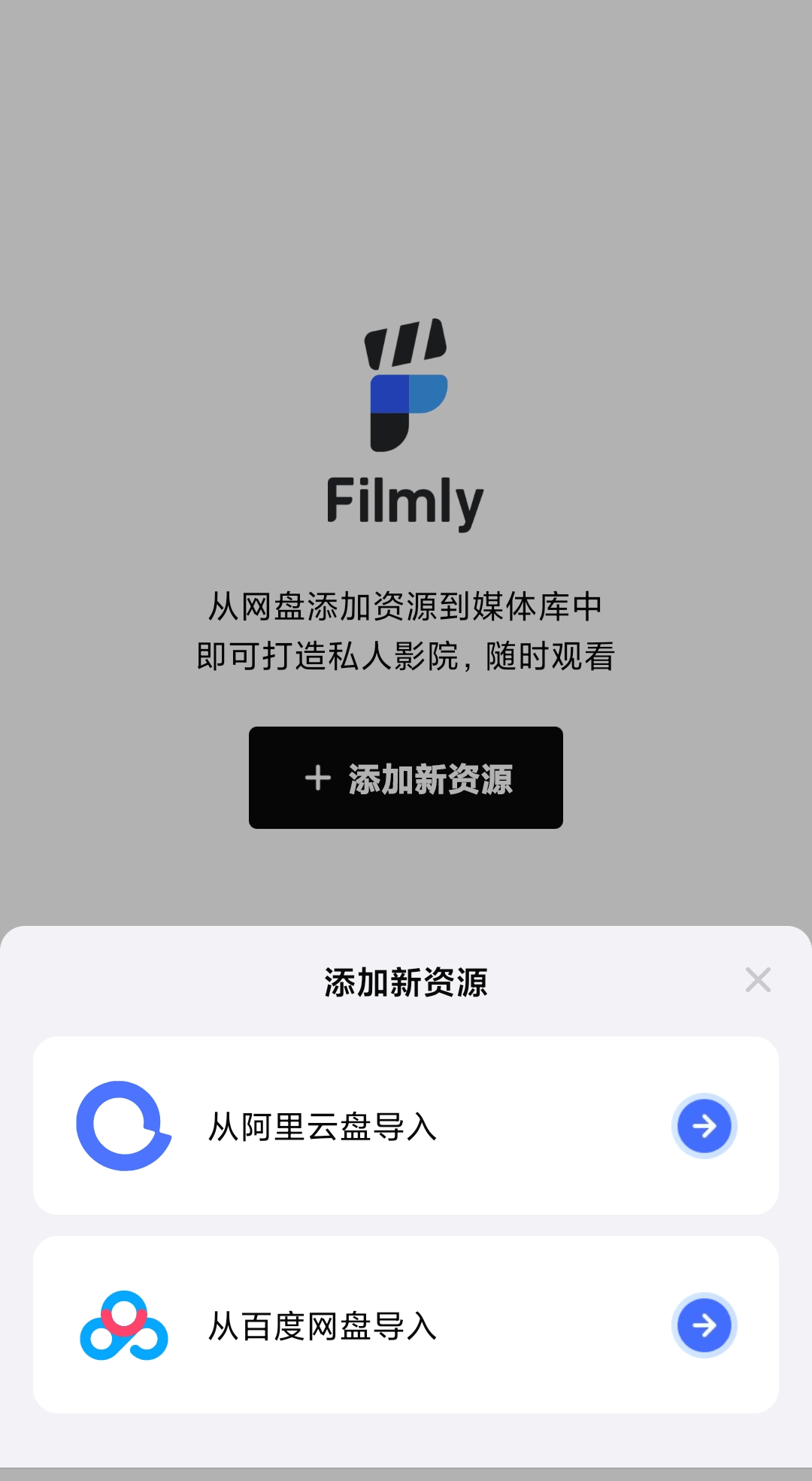Click the Baidu Netdisk logo icon
The width and height of the screenshot is (812, 1481).
coord(123,1325)
